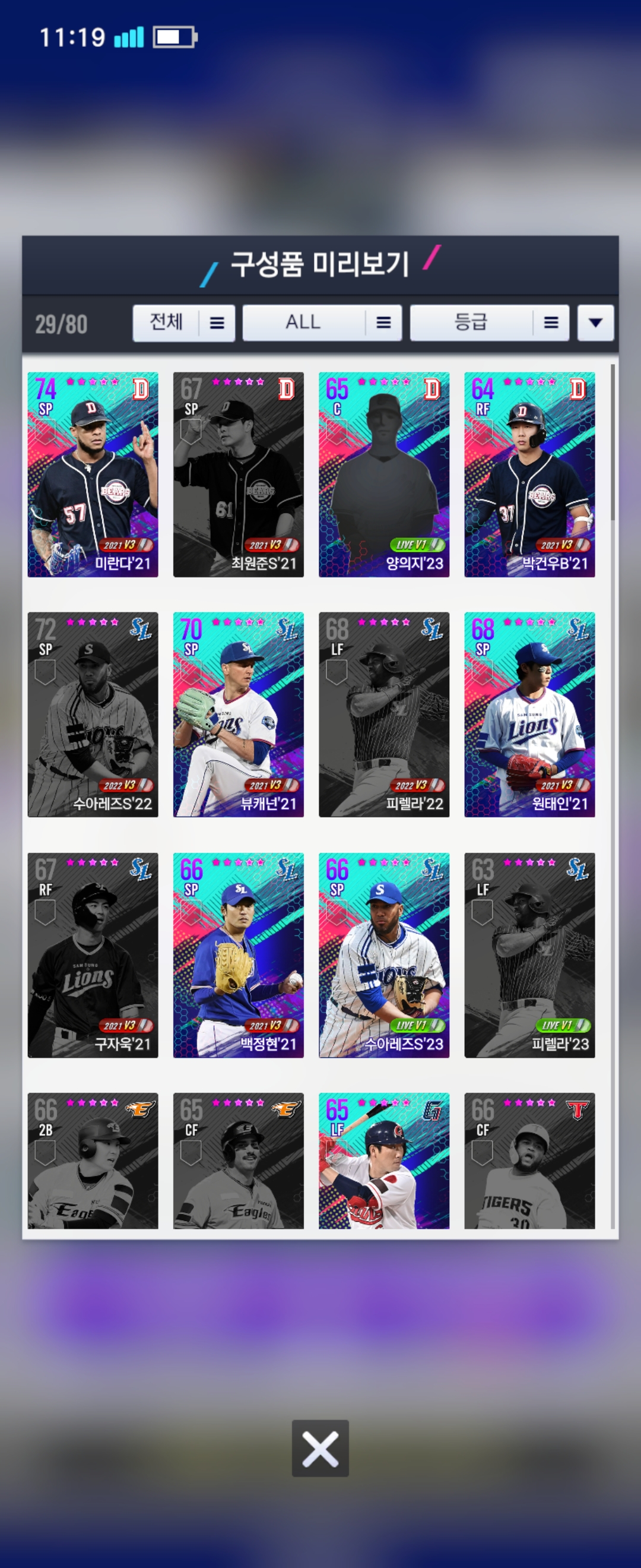
Task: Open the ALL filter dropdown
Action: [322, 323]
